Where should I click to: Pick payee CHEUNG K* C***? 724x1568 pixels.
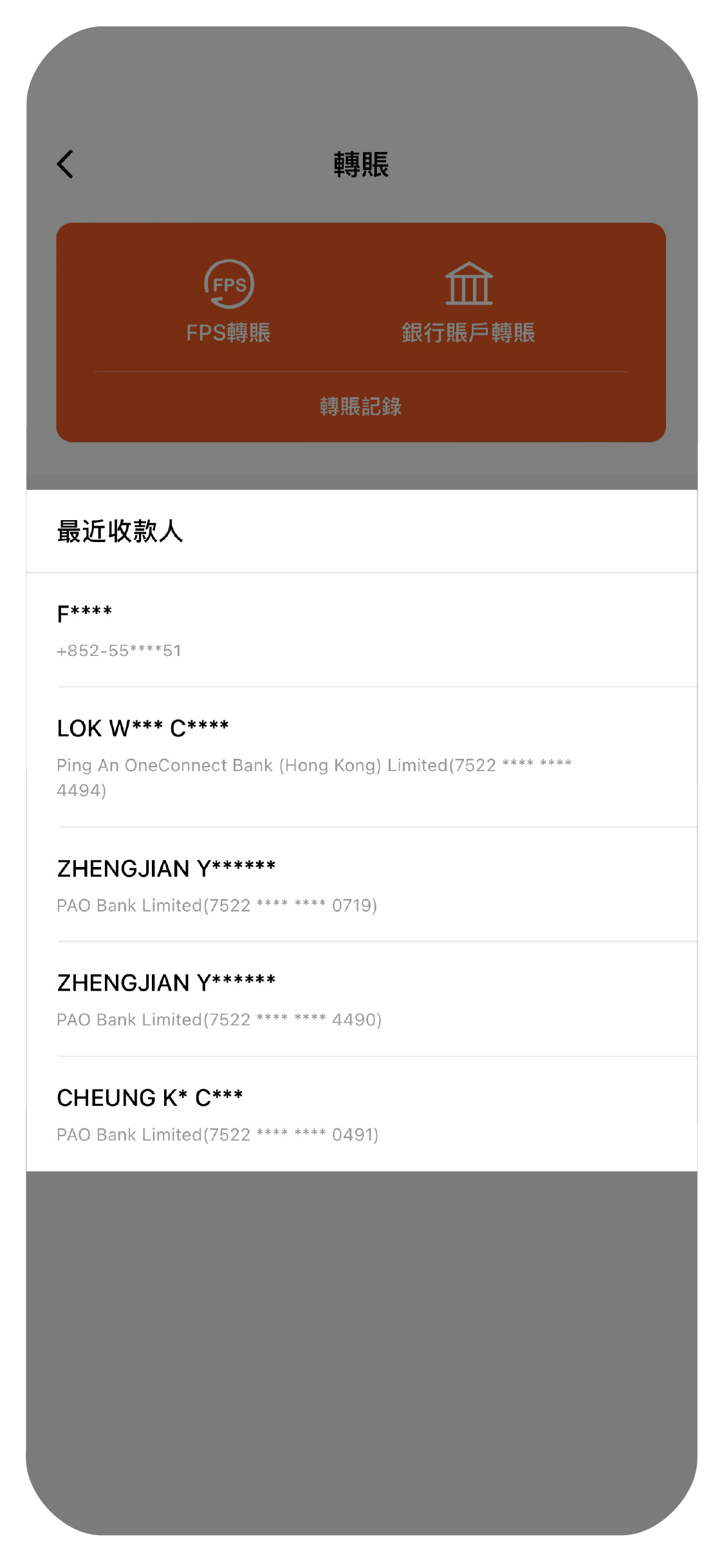[362, 1114]
